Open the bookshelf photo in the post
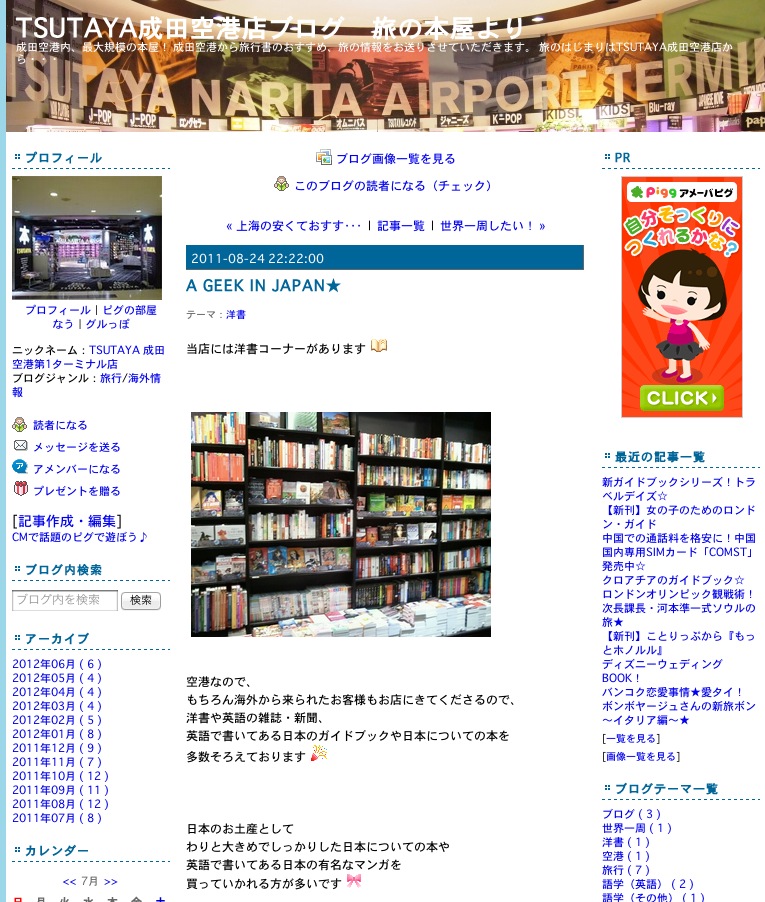The width and height of the screenshot is (765, 902). point(341,524)
